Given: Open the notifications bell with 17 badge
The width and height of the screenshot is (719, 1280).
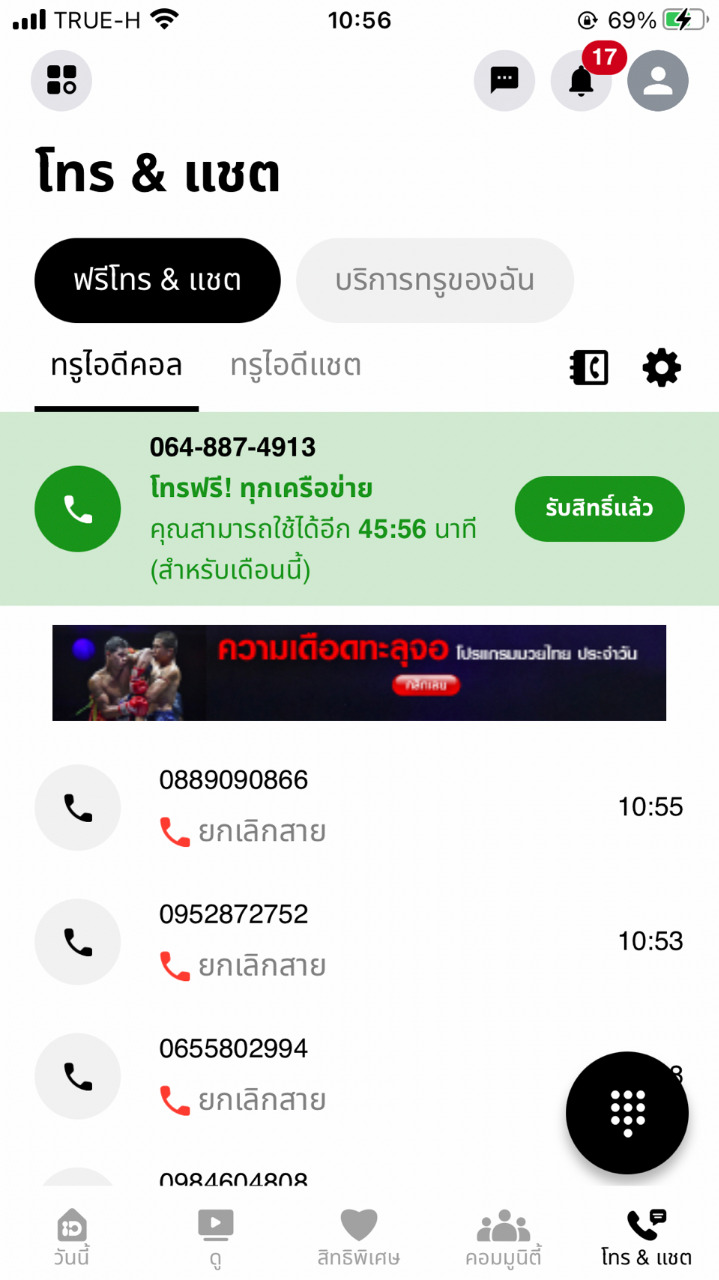Looking at the screenshot, I should (581, 80).
